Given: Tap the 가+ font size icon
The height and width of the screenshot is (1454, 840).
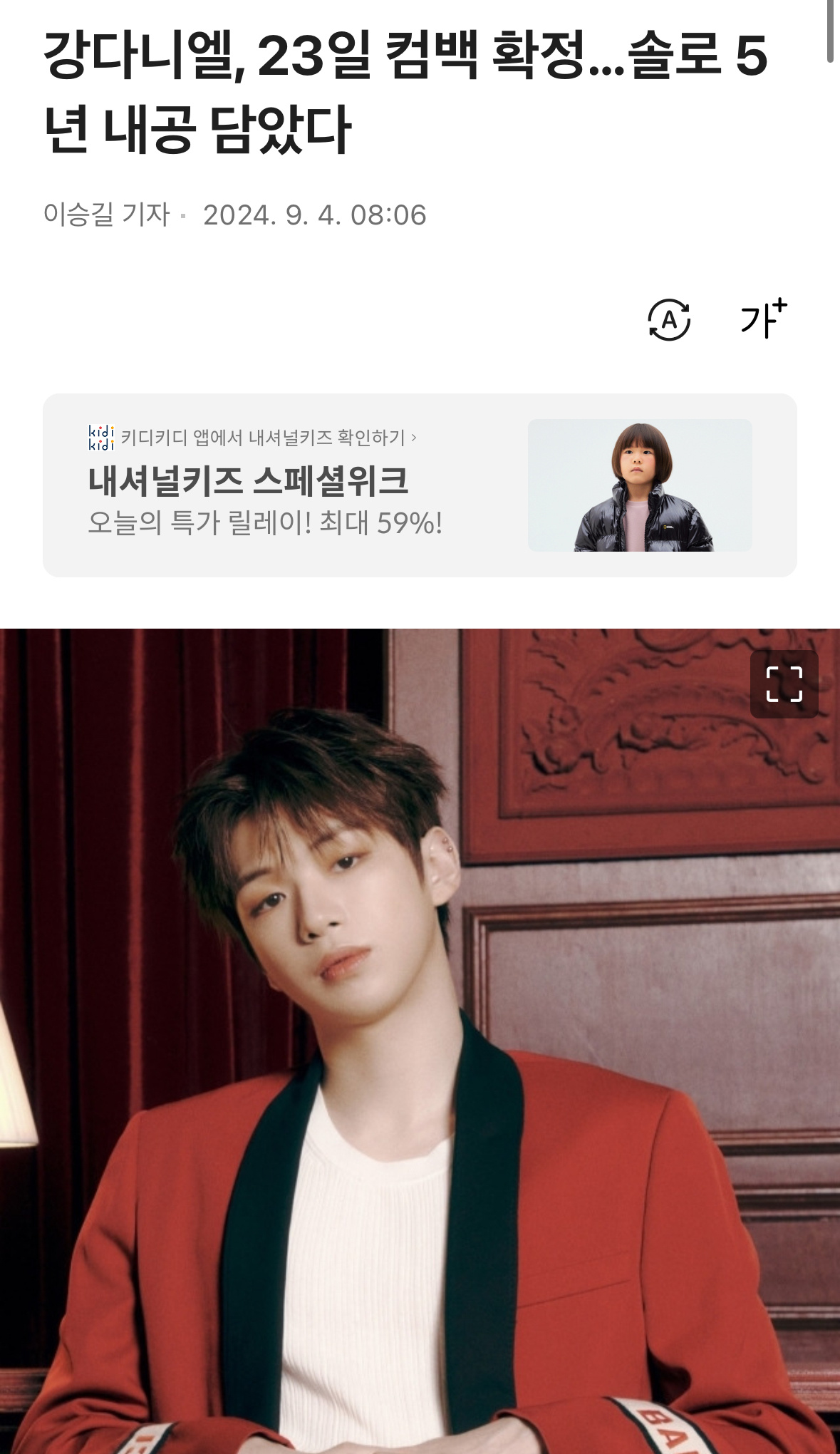Looking at the screenshot, I should [x=762, y=319].
